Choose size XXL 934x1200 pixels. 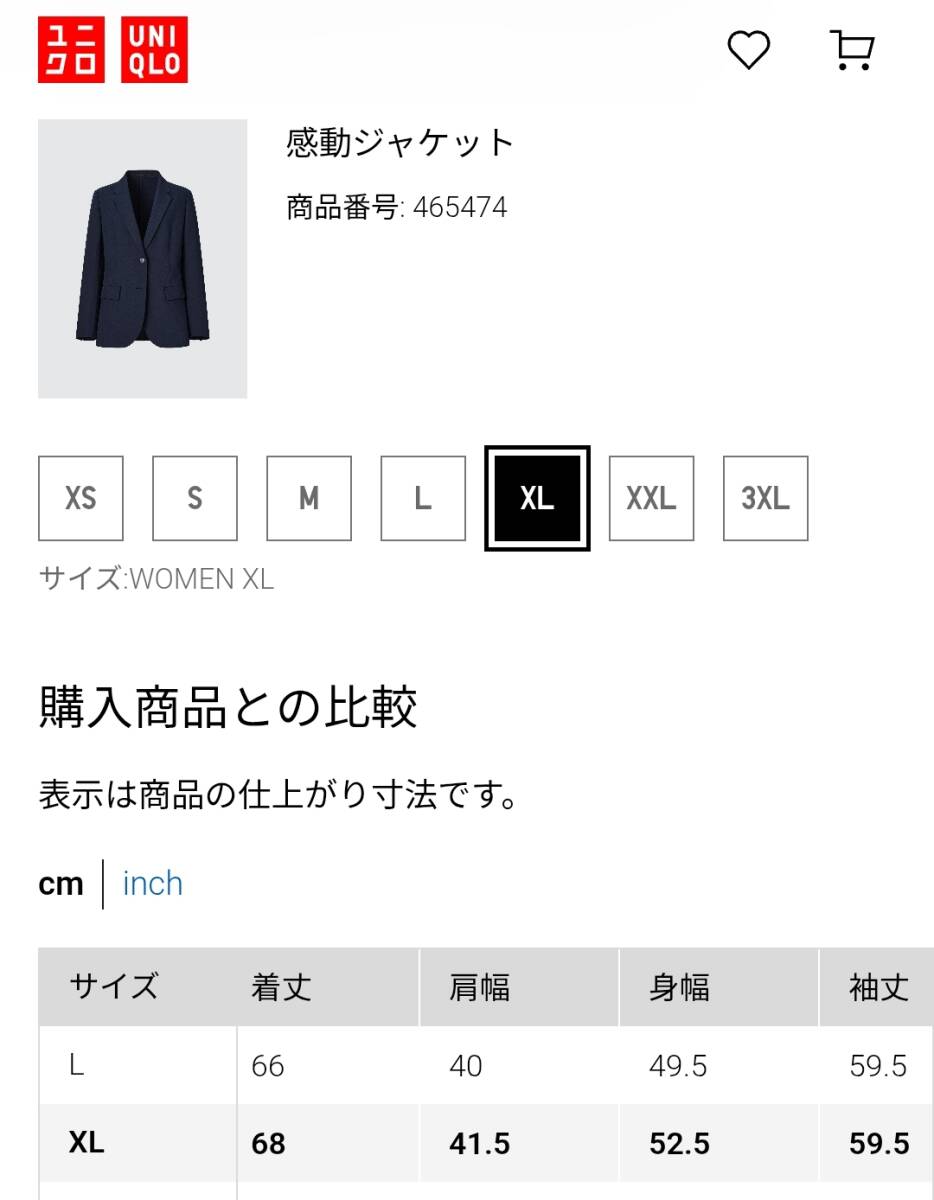pyautogui.click(x=651, y=498)
